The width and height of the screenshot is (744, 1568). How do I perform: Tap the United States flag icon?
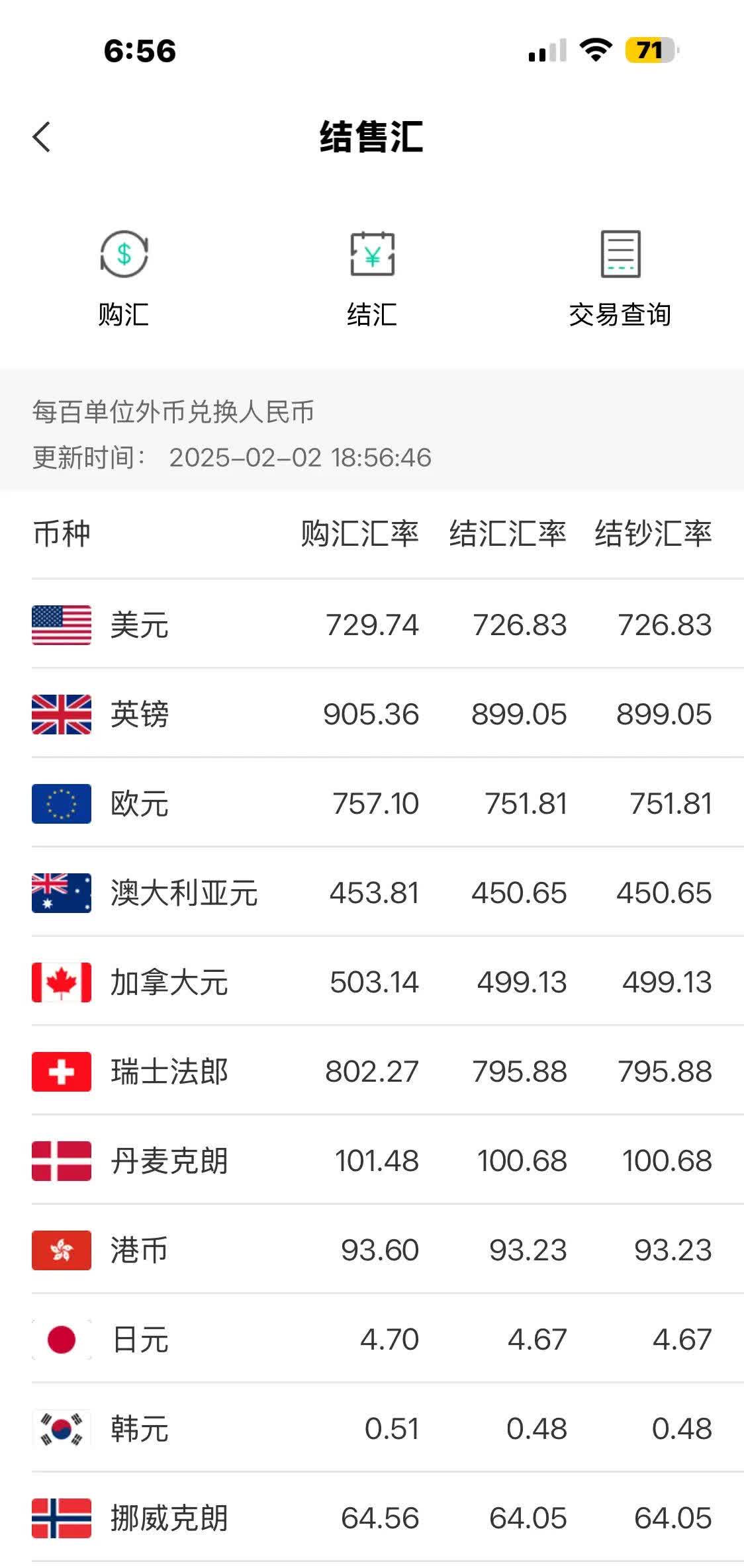(x=61, y=625)
